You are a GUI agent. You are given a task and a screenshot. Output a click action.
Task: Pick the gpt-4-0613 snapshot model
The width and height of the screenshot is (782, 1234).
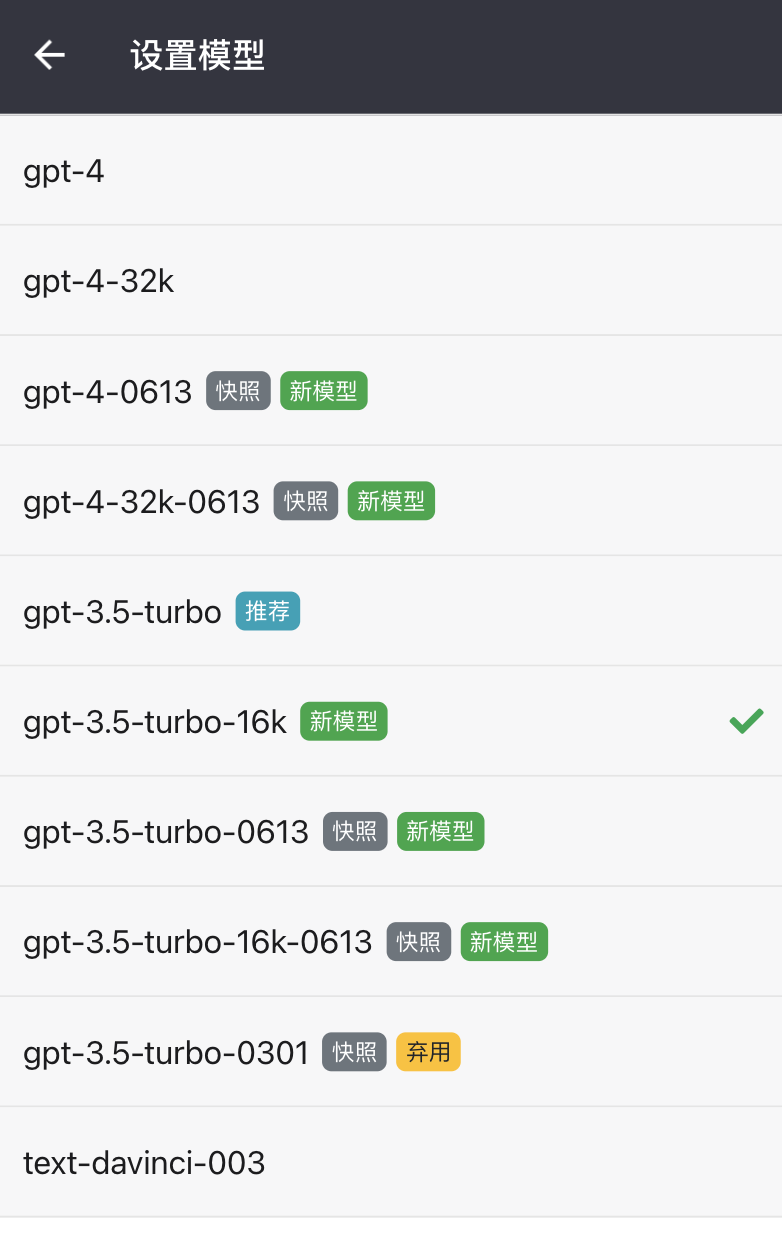click(108, 392)
